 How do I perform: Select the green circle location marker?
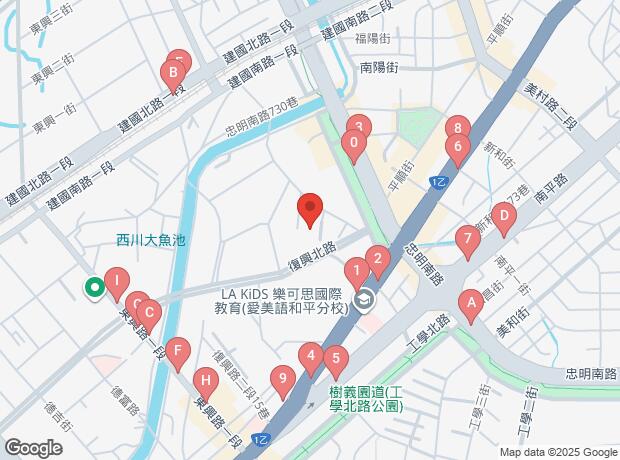pyautogui.click(x=95, y=288)
